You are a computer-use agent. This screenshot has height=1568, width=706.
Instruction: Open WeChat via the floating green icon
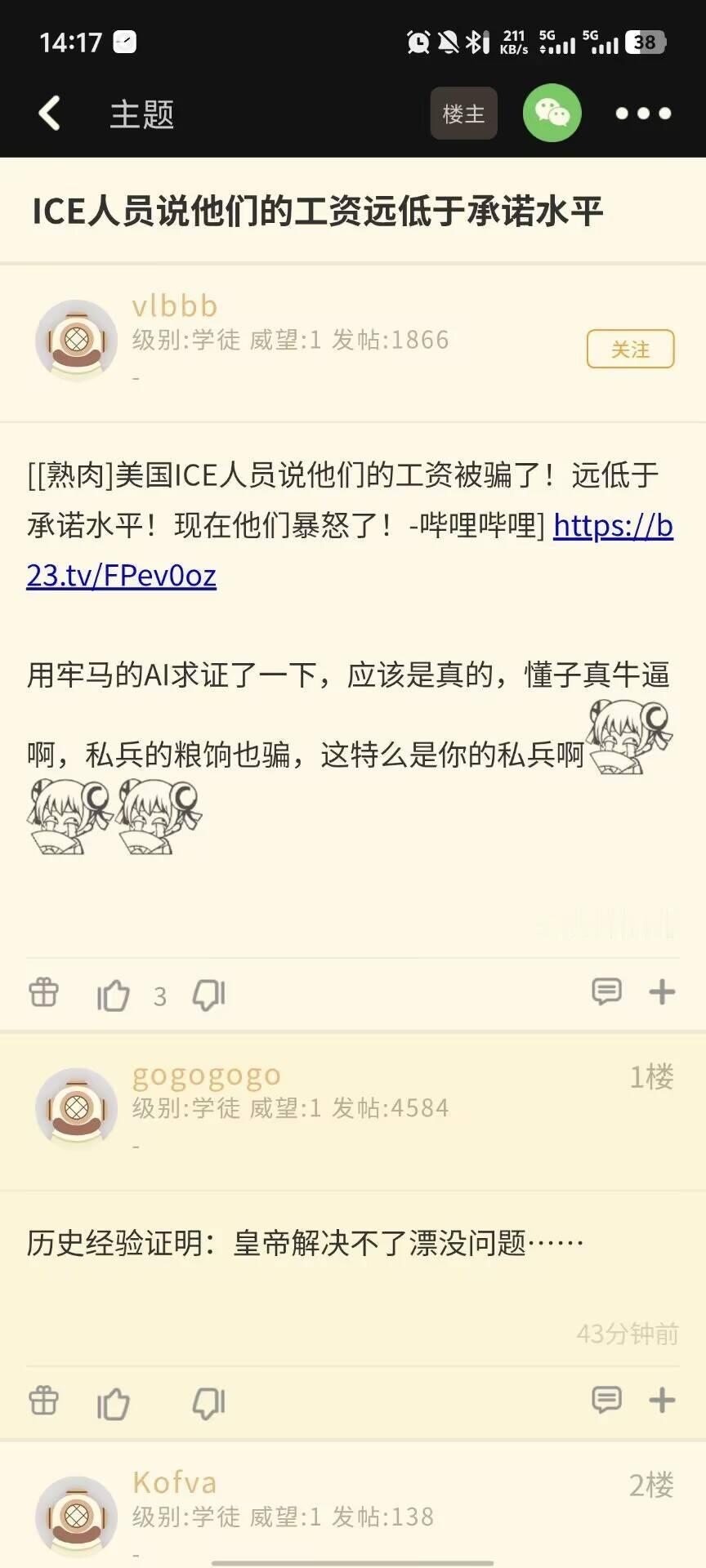click(552, 114)
